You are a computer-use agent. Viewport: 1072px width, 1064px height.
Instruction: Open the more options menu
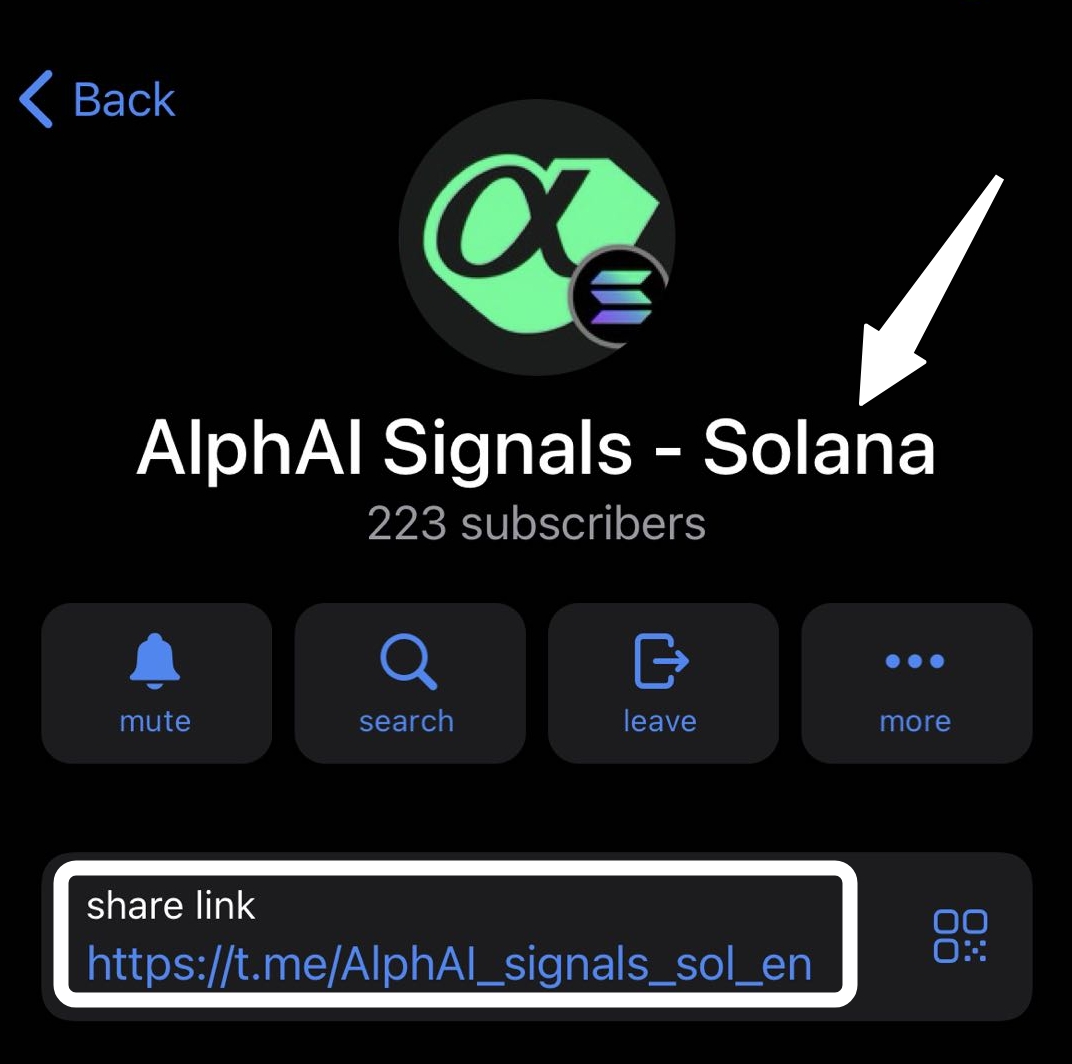(916, 683)
